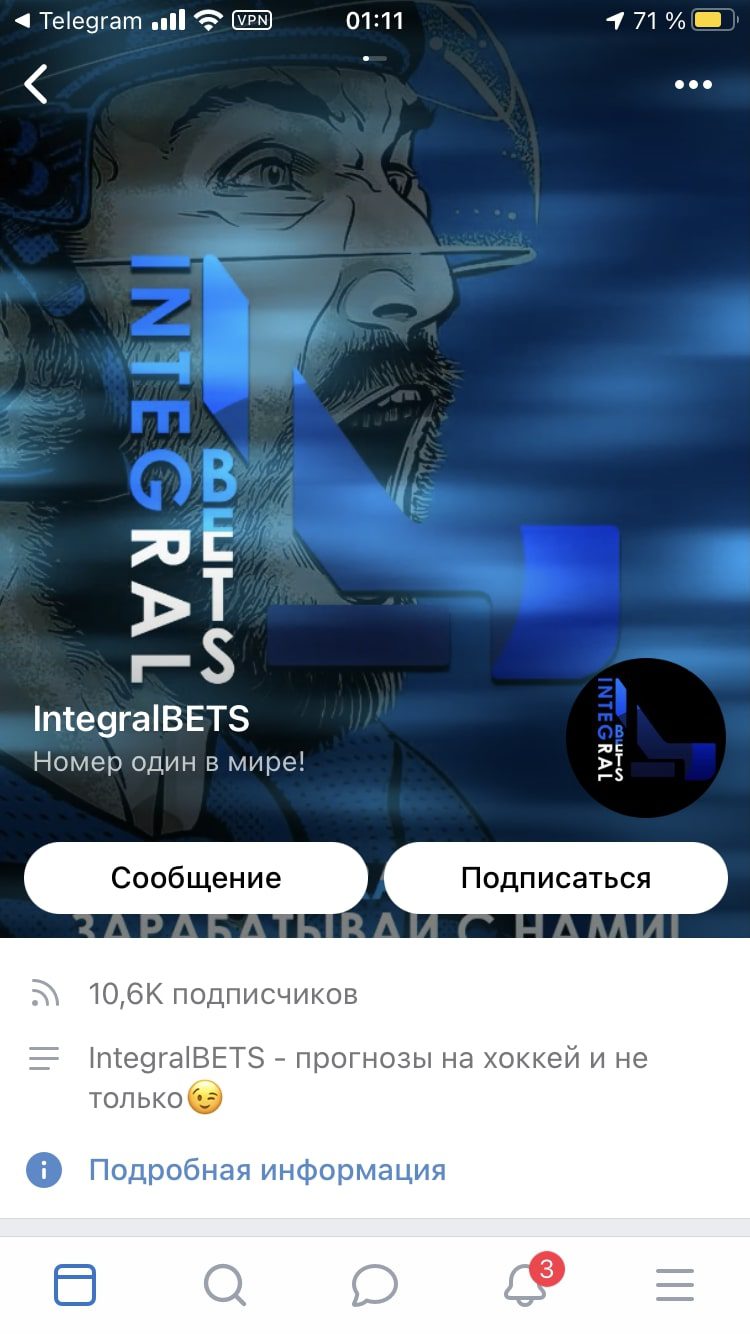Switch to the news feed tab
The height and width of the screenshot is (1334, 750).
tap(75, 1284)
